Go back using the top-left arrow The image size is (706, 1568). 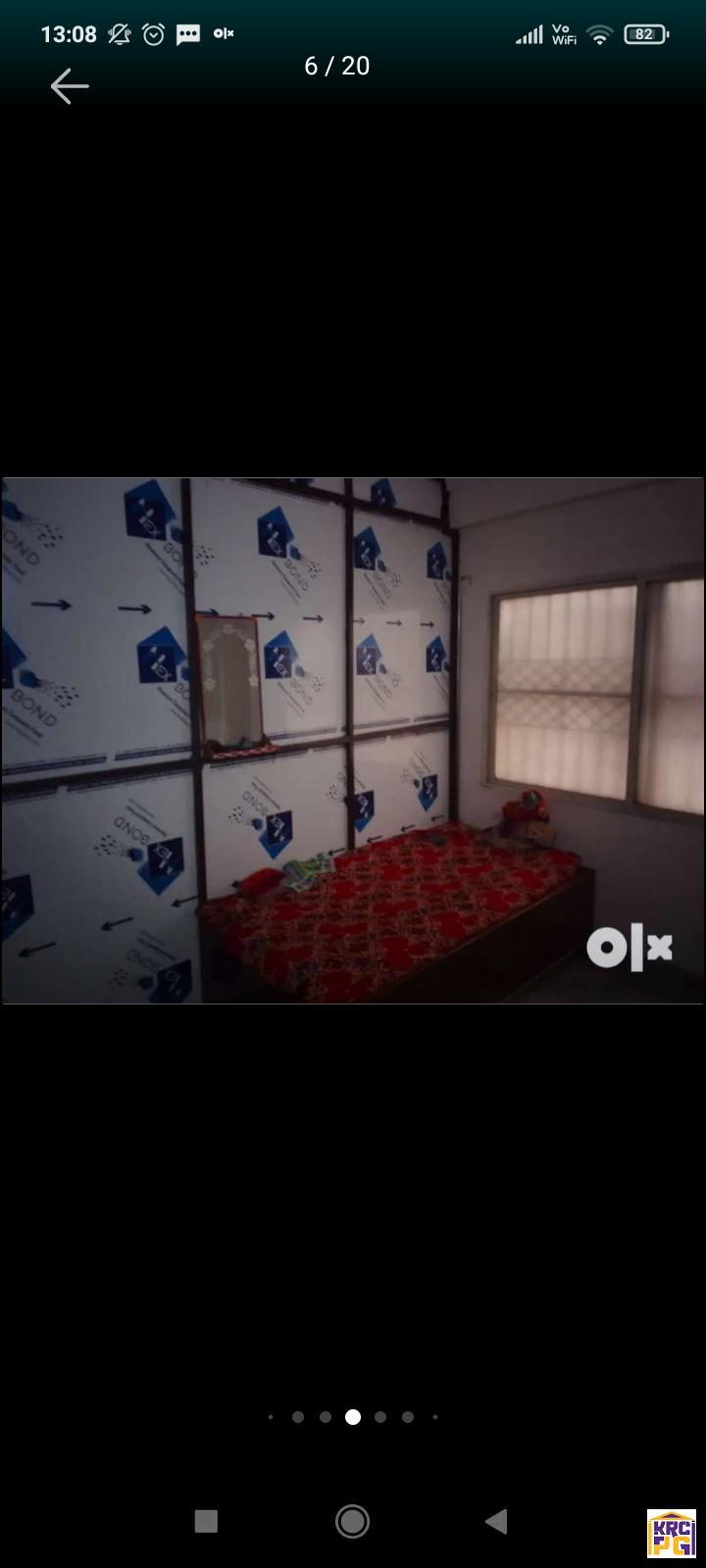click(x=70, y=86)
